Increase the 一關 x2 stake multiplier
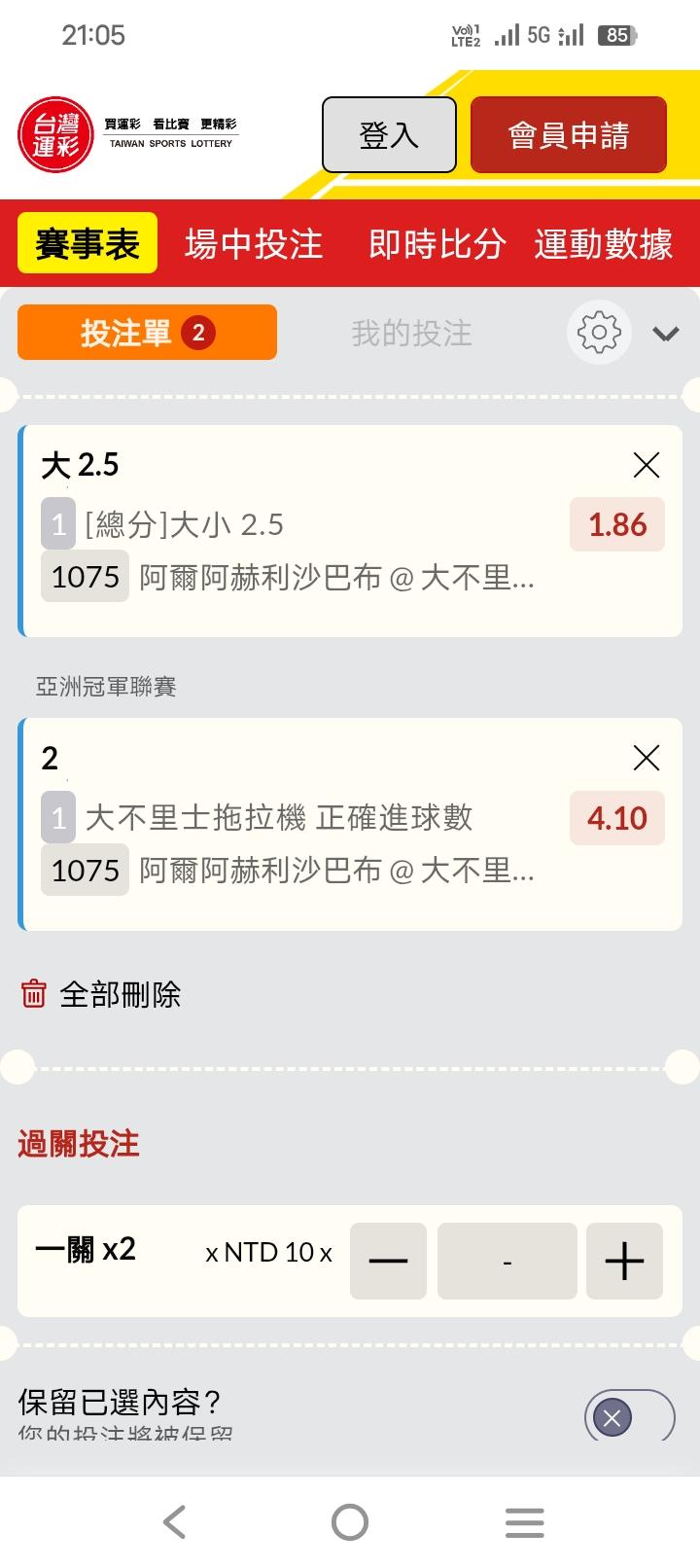The width and height of the screenshot is (700, 1568). tap(624, 1261)
